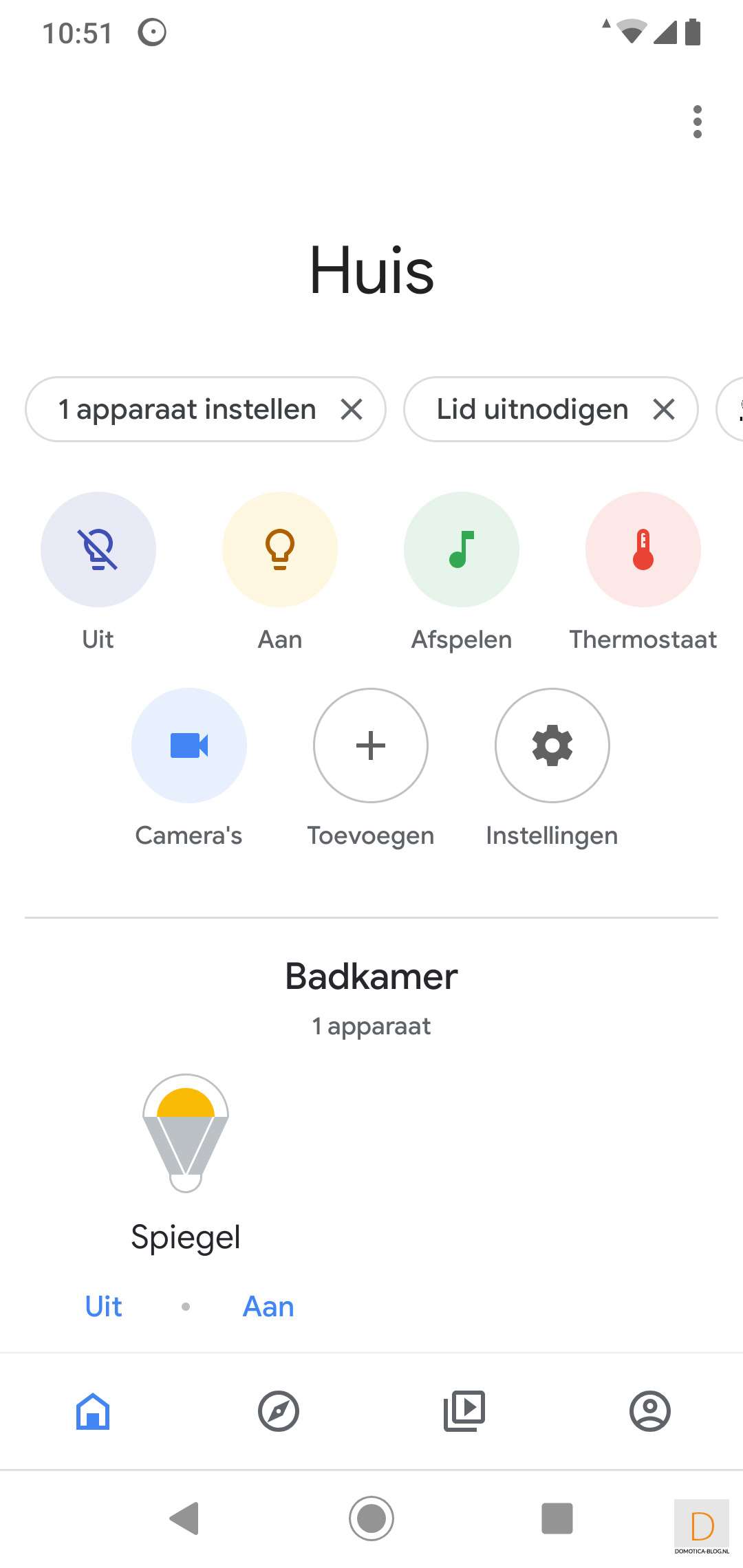The height and width of the screenshot is (1568, 743).
Task: Turn off lights with the top Uit shortcut
Action: (98, 549)
